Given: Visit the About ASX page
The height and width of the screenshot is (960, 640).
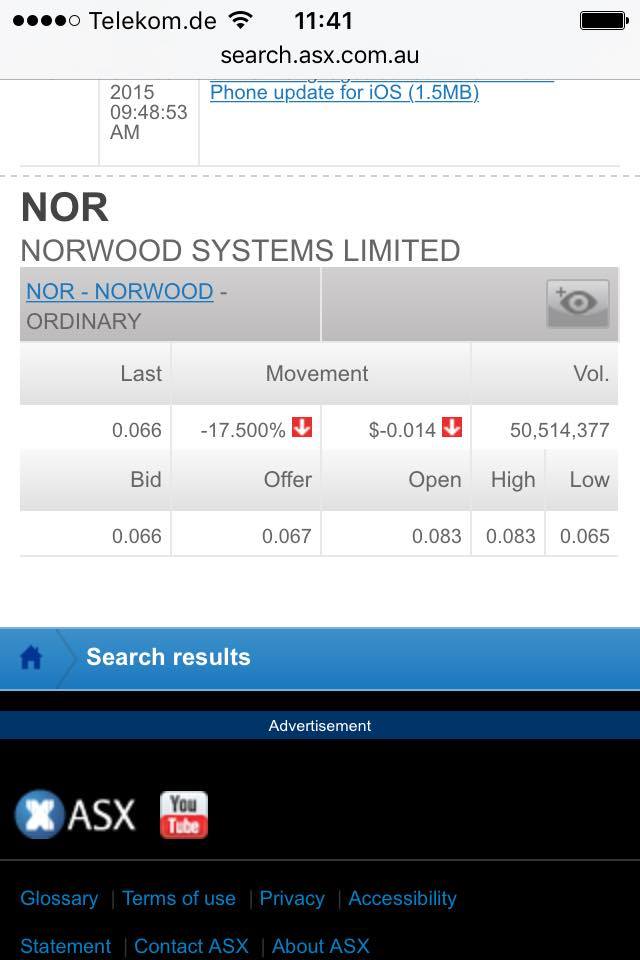Looking at the screenshot, I should [x=320, y=946].
